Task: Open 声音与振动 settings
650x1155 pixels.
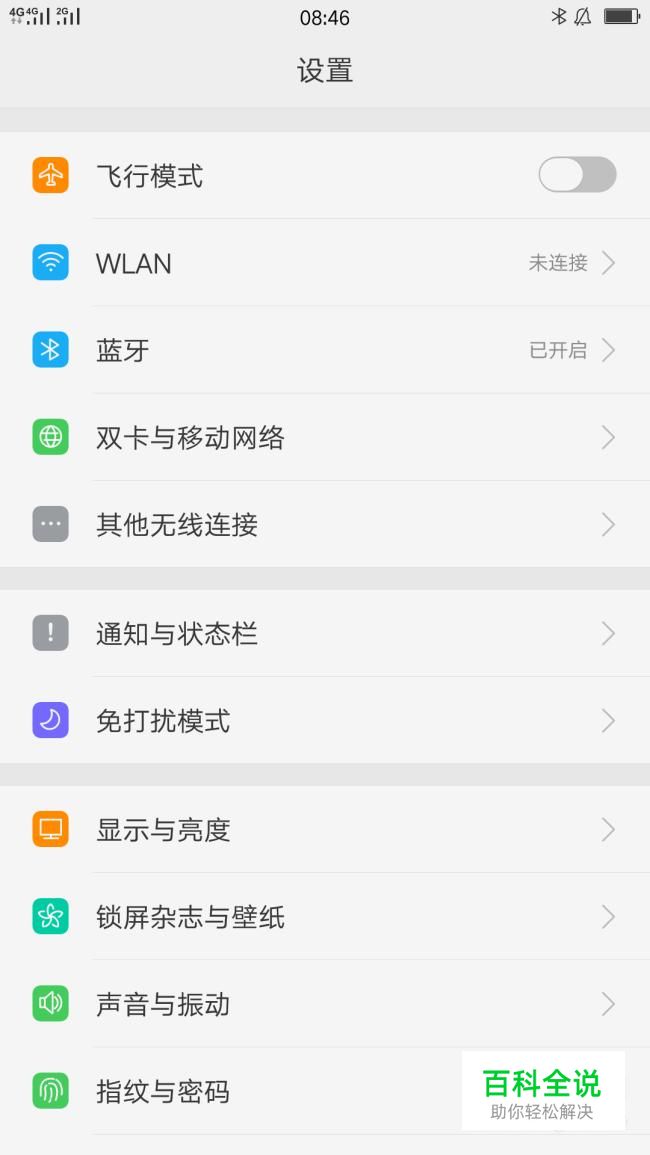Action: click(x=325, y=1003)
